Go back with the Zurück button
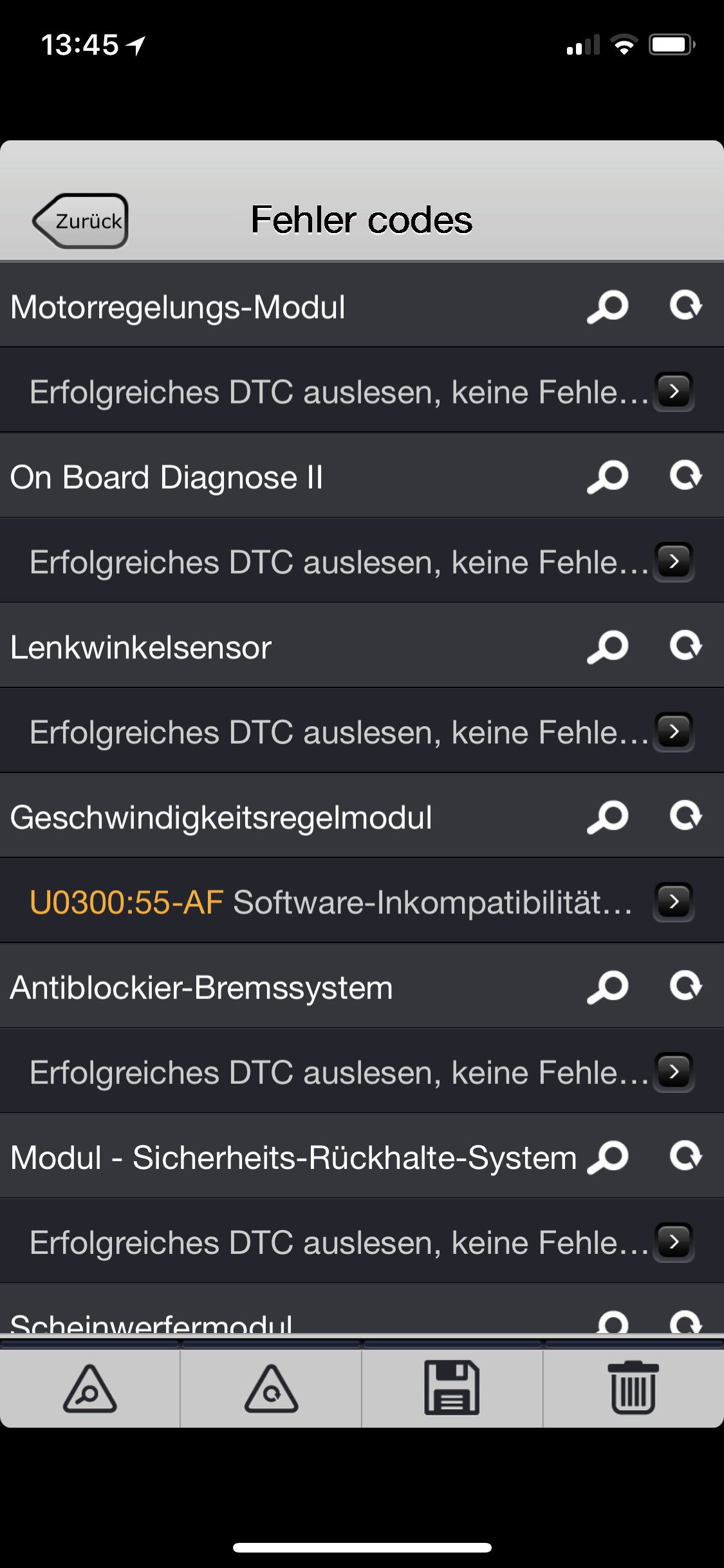The image size is (724, 1568). tap(80, 221)
